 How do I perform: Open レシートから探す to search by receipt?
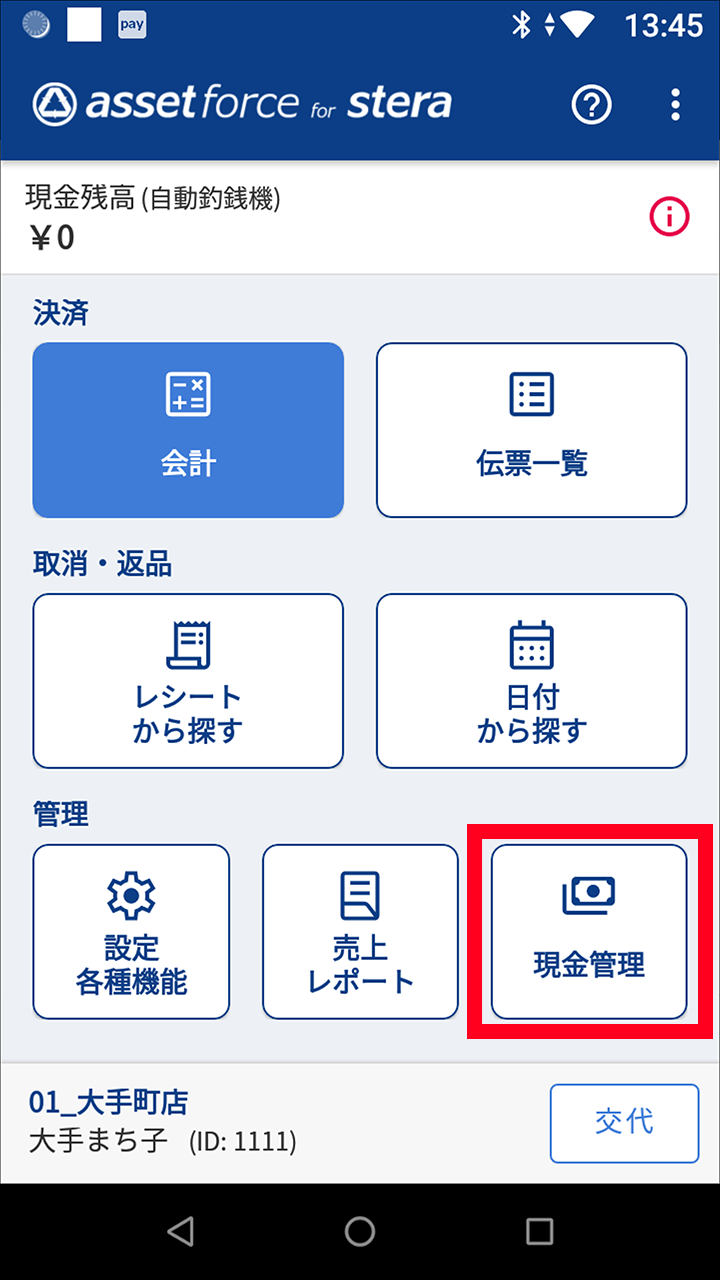[188, 681]
